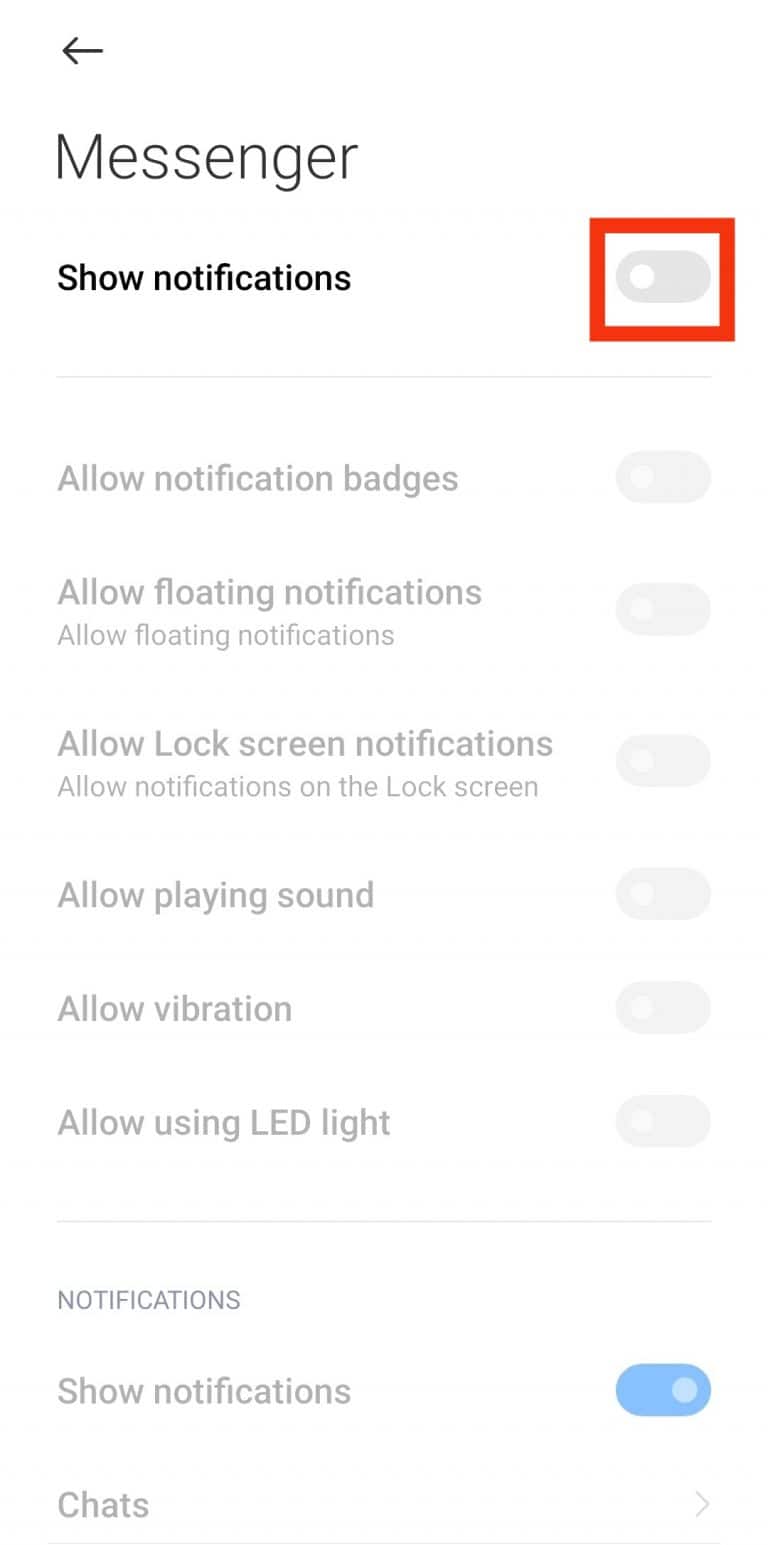Select the Allow floating notifications text
The width and height of the screenshot is (768, 1545).
(270, 592)
